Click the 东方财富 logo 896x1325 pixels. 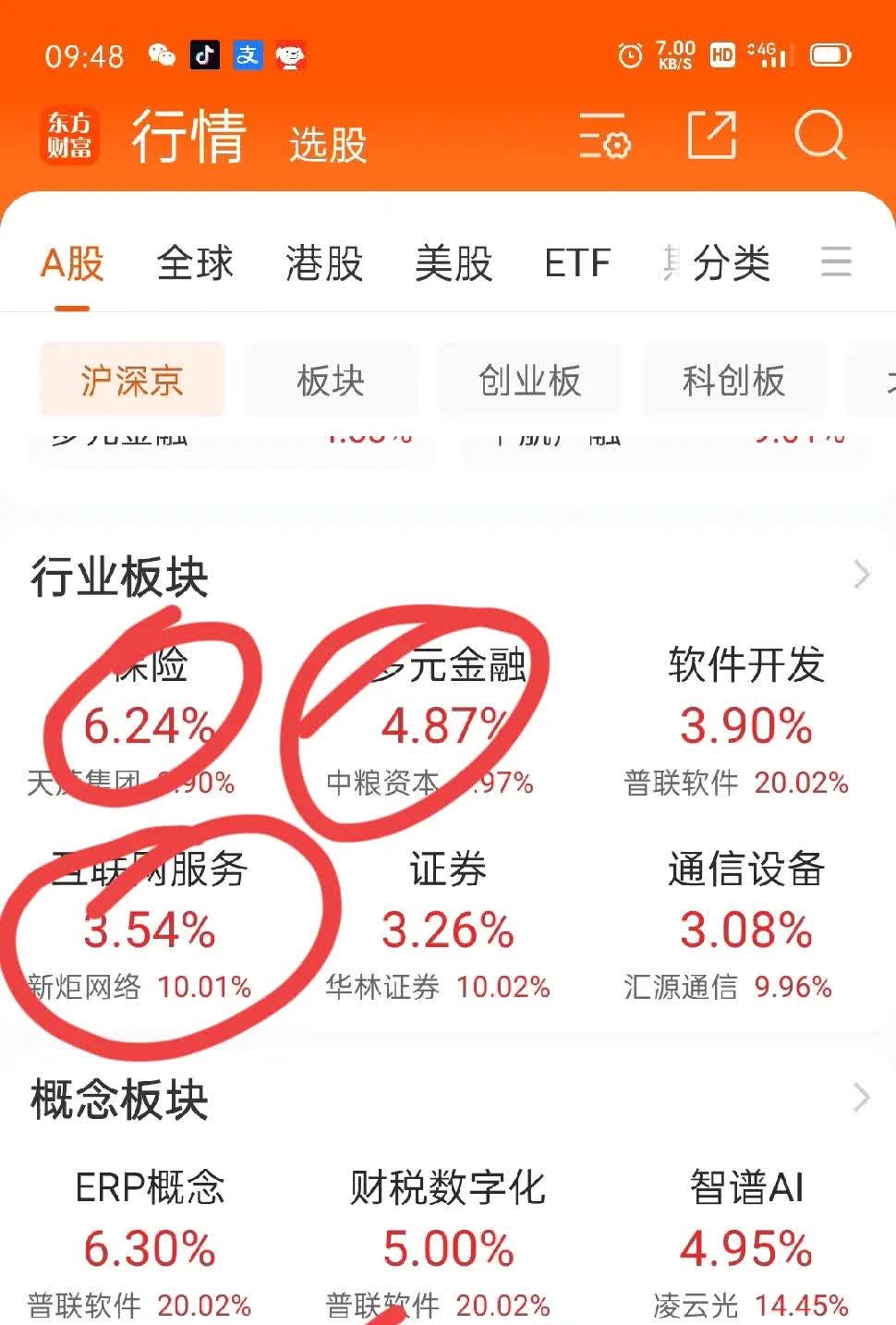coord(71,135)
